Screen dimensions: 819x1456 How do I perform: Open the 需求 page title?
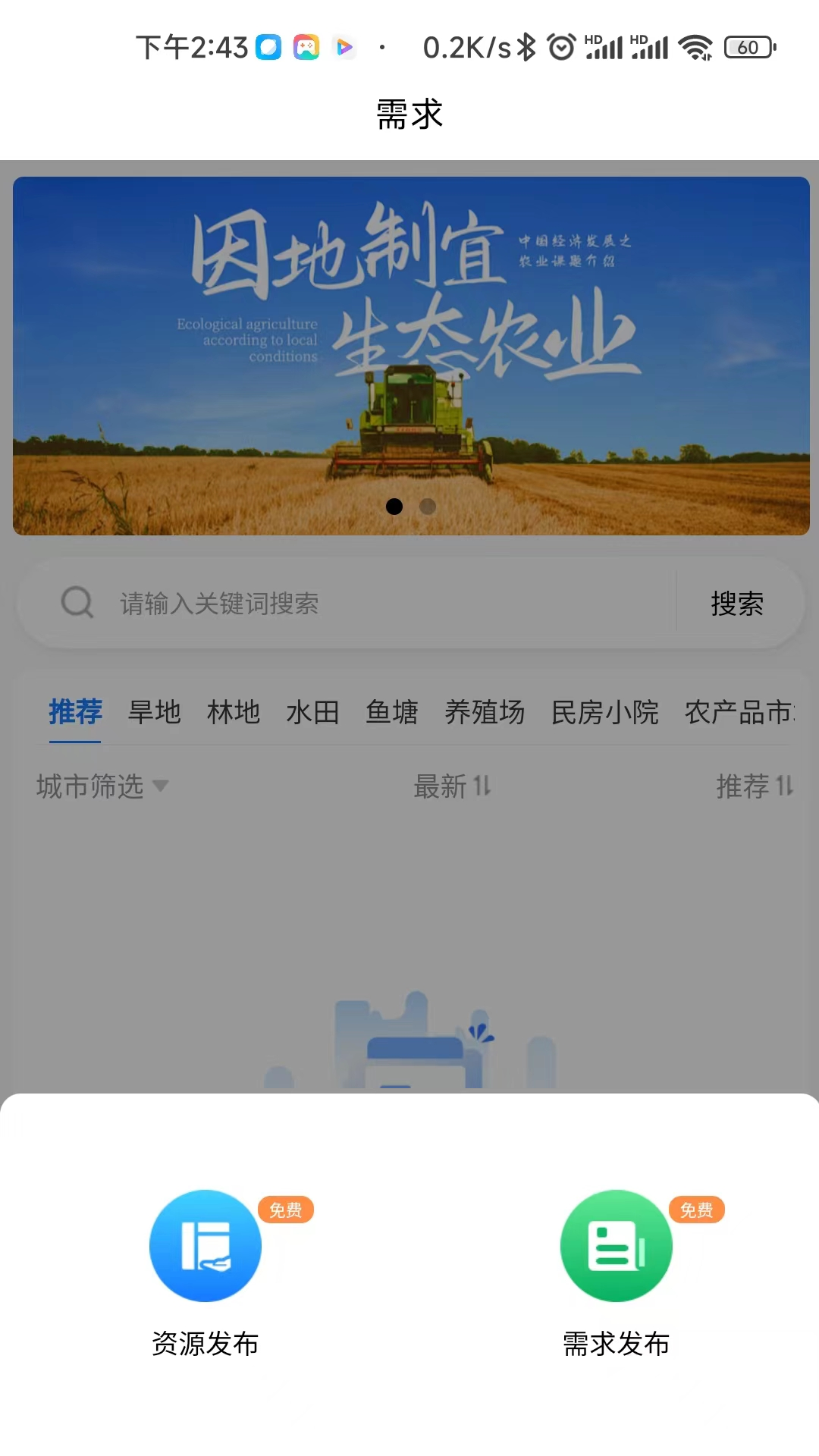(x=408, y=115)
